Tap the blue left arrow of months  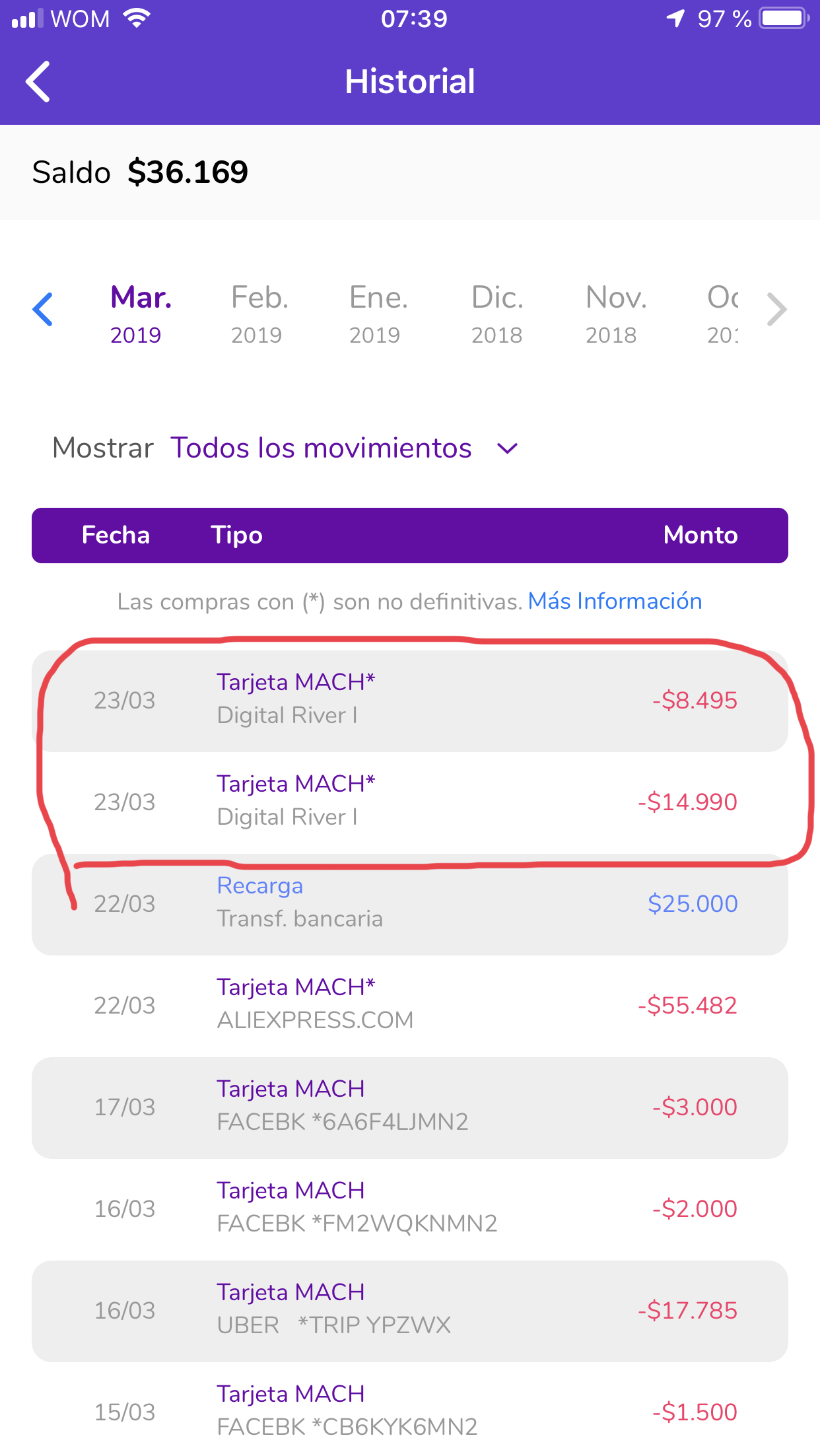43,309
